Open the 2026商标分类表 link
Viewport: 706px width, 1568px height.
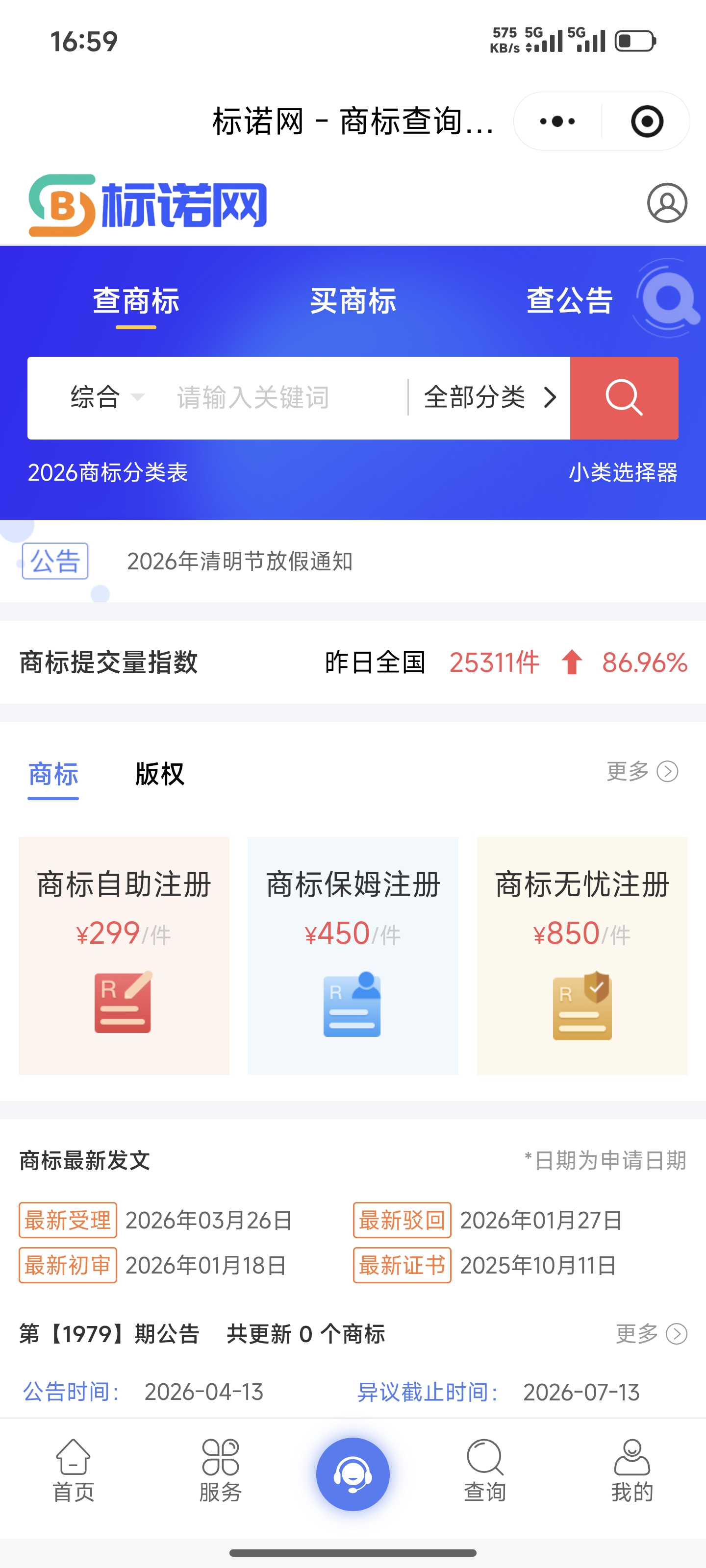(x=108, y=472)
